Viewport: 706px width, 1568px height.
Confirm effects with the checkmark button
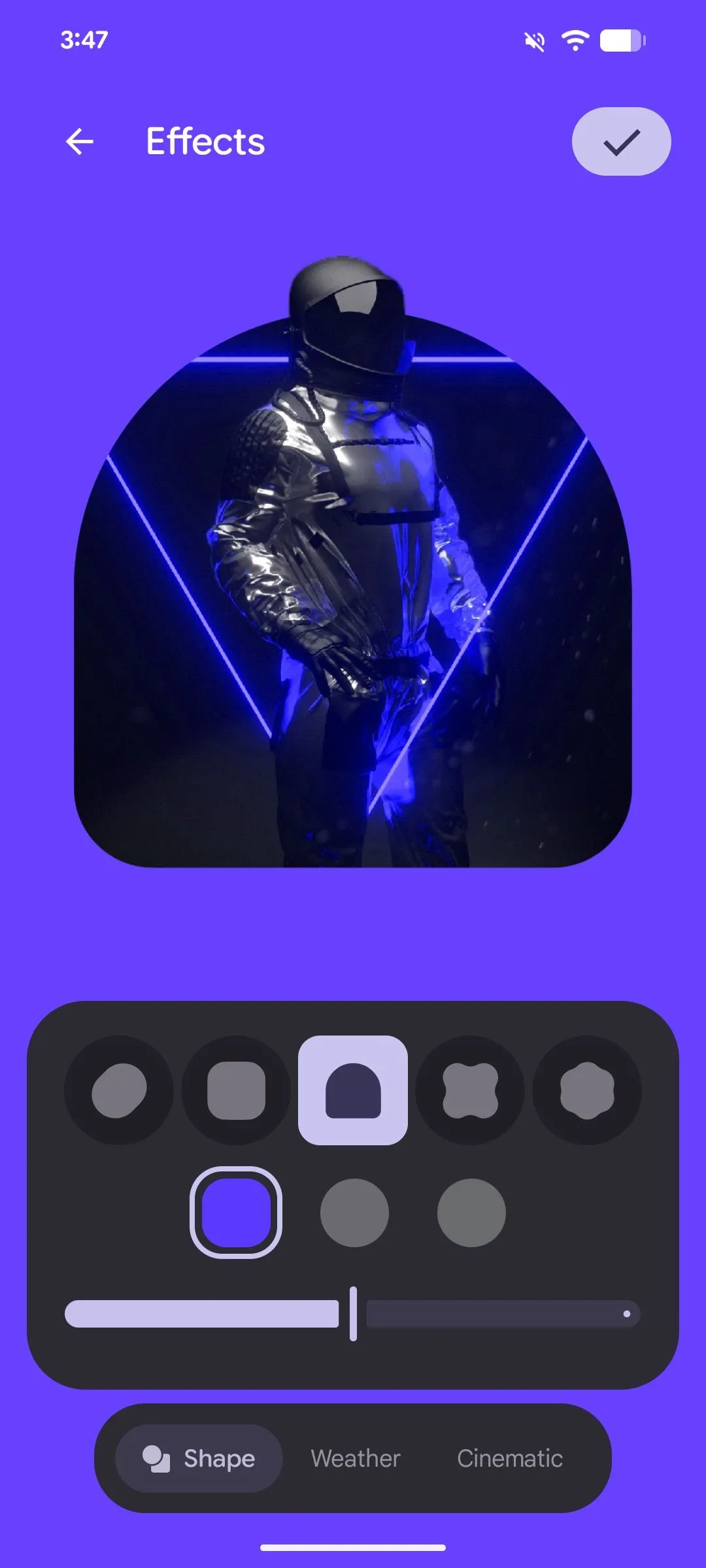tap(621, 142)
